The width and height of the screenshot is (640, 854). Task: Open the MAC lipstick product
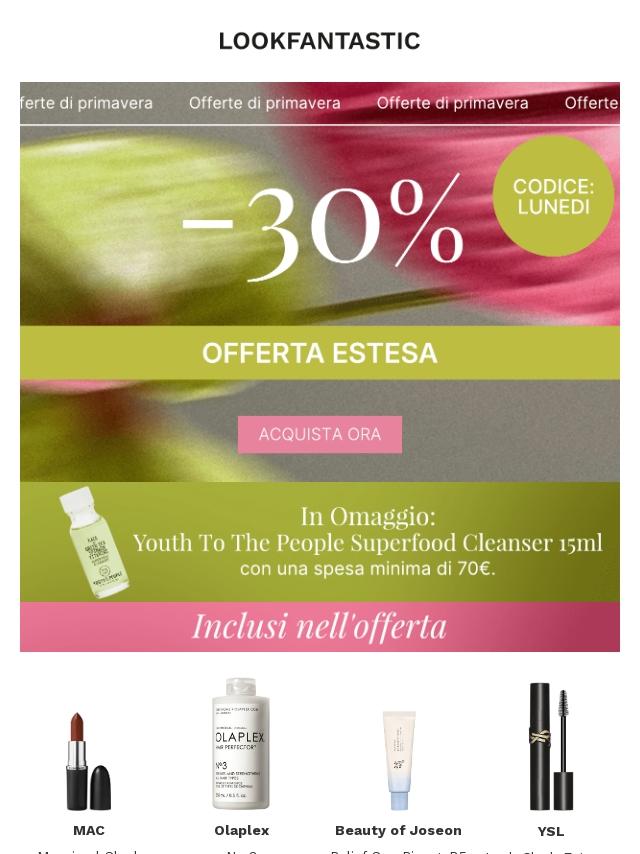pos(89,760)
